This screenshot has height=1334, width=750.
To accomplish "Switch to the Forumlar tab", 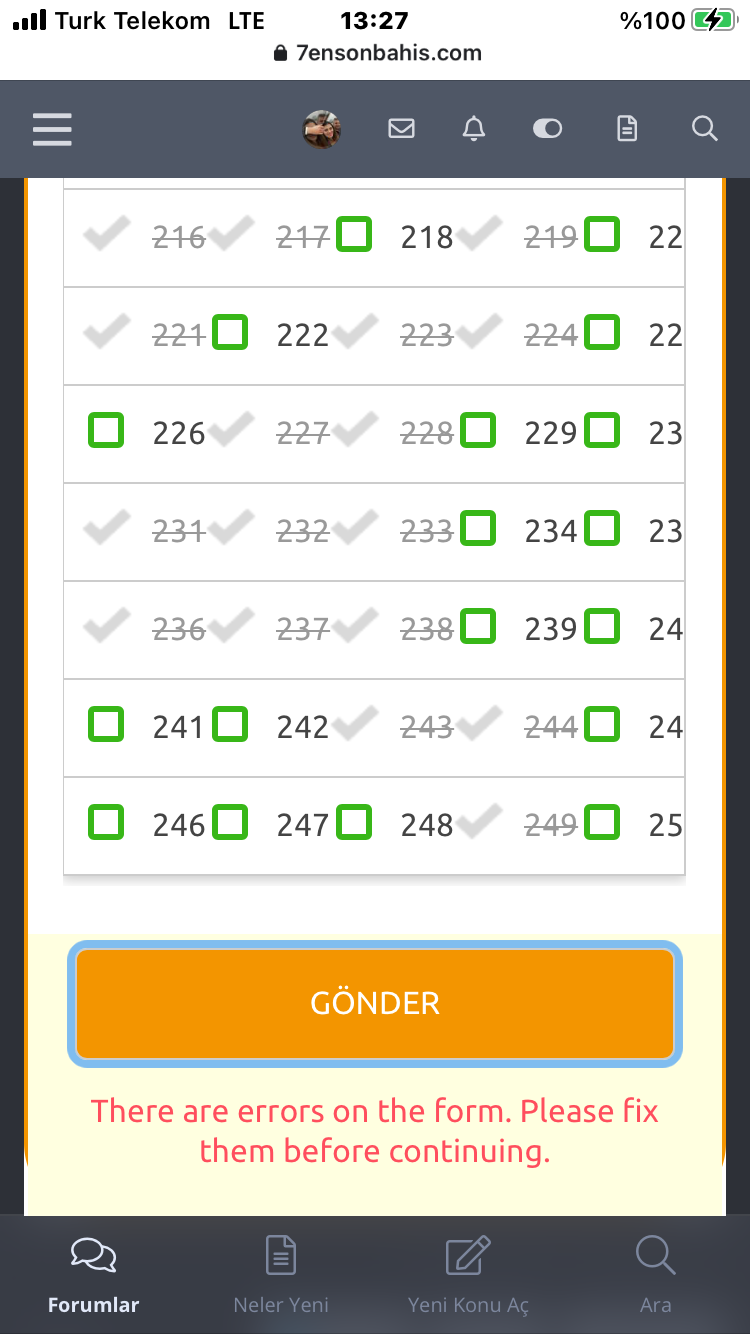I will [x=94, y=1275].
